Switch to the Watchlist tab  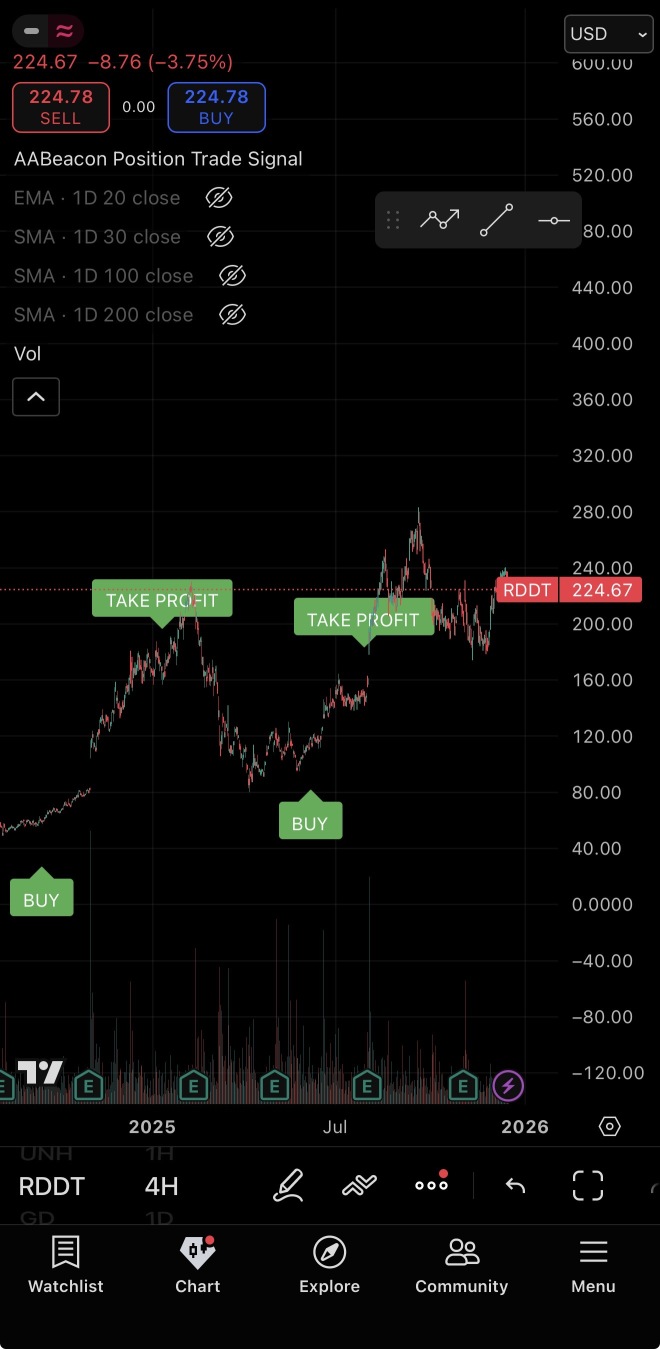(x=66, y=1265)
